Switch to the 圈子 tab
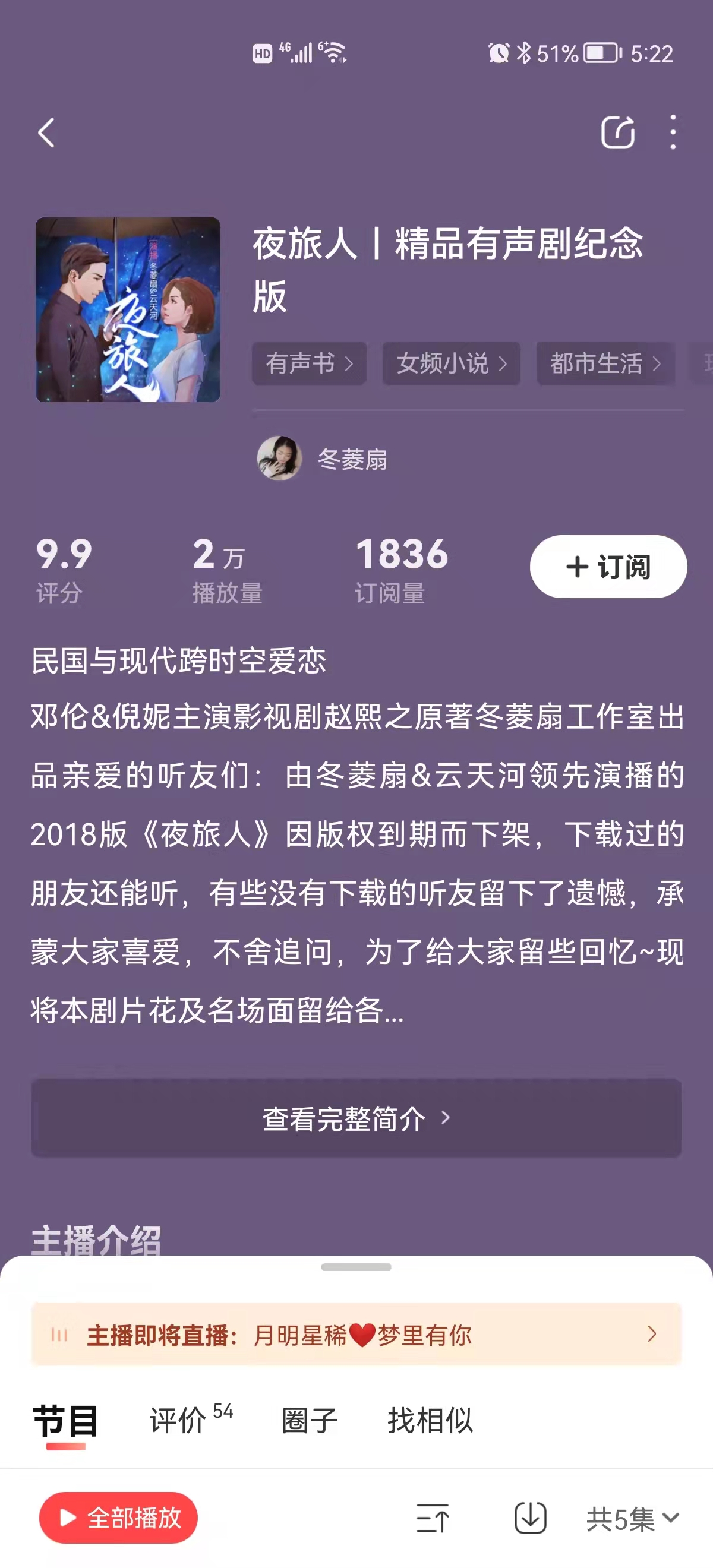713x1568 pixels. pos(310,1421)
